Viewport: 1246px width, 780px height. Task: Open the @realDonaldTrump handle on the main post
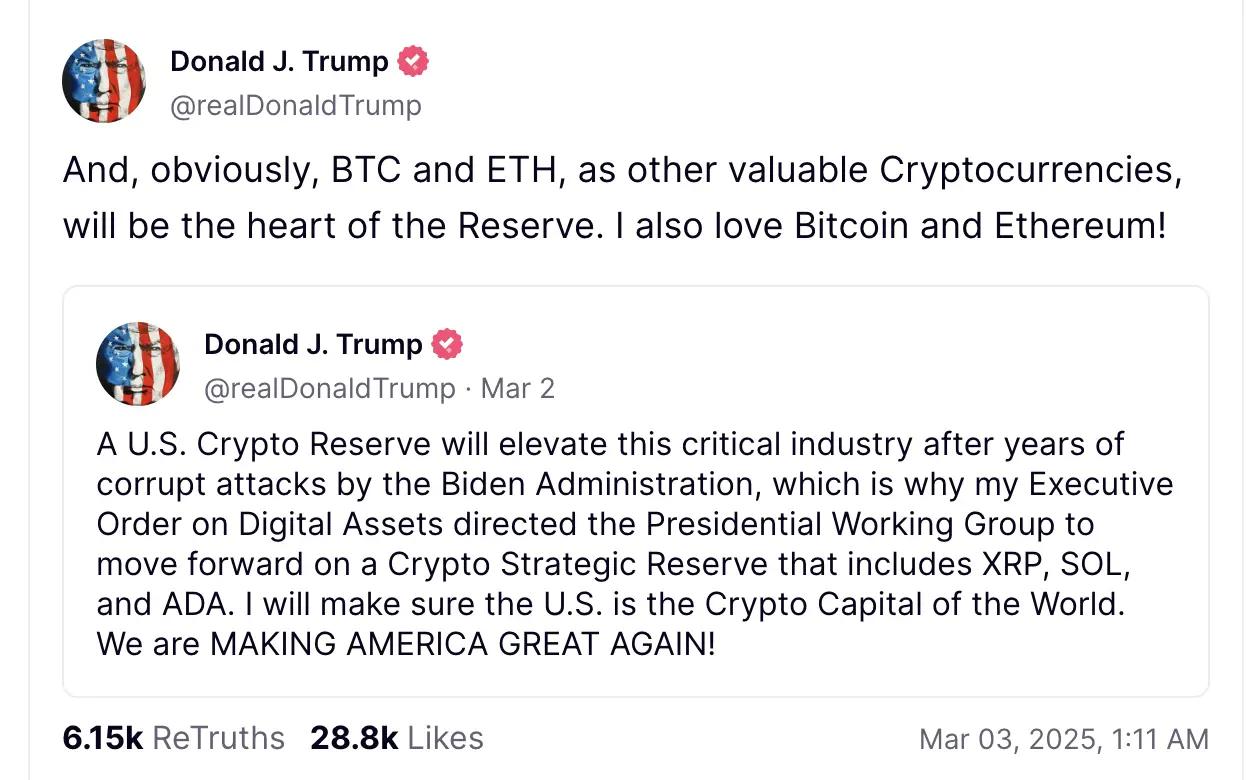pyautogui.click(x=296, y=105)
